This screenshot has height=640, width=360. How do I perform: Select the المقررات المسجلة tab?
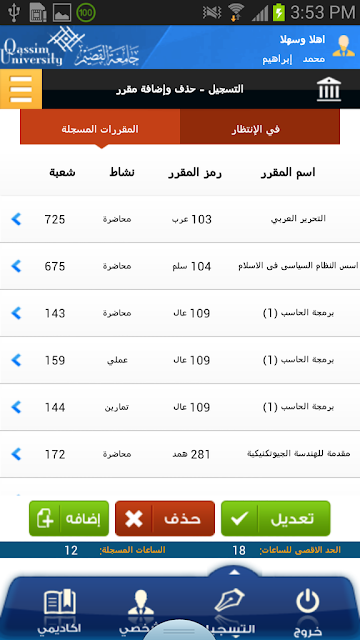(x=100, y=127)
